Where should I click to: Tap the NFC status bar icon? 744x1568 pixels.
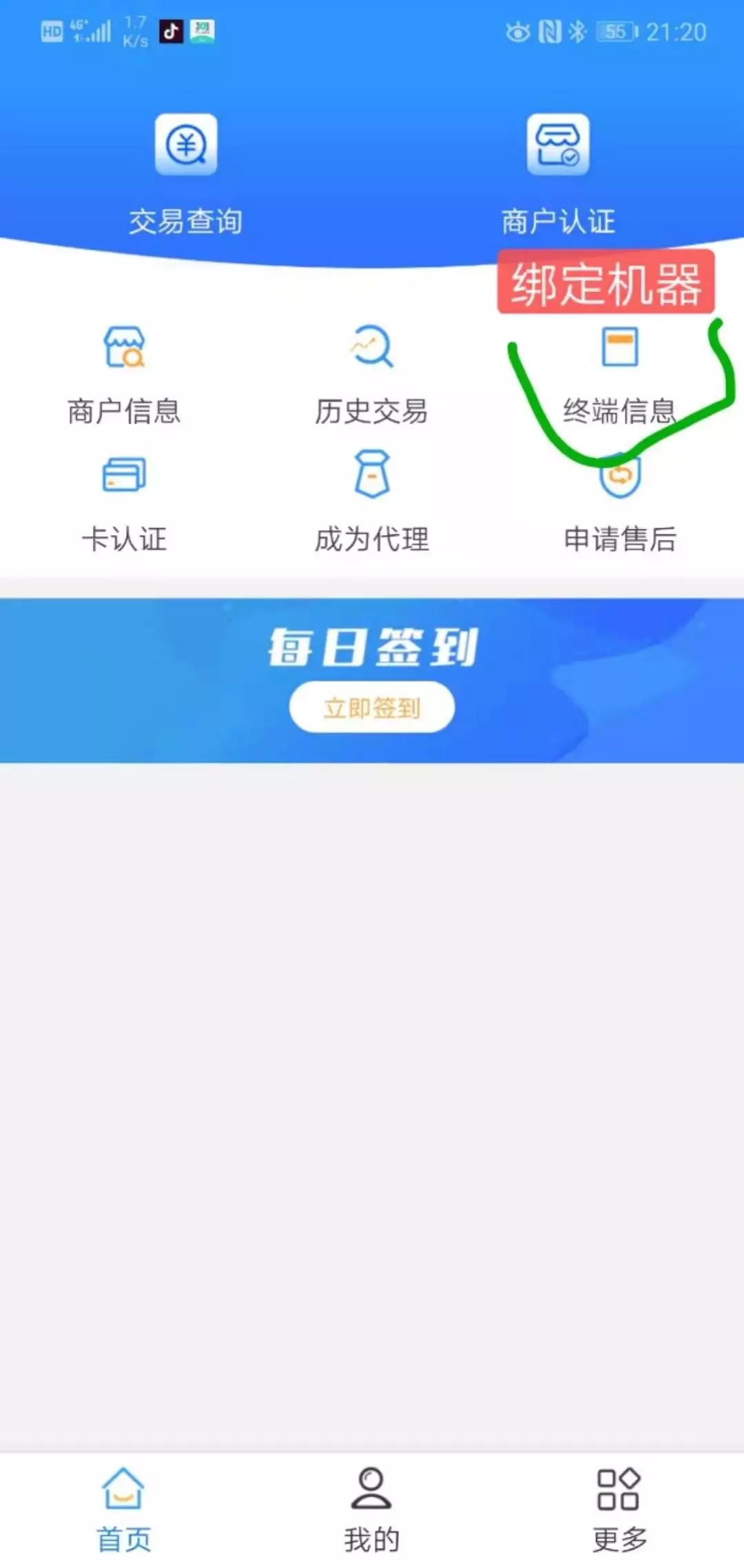[x=548, y=30]
